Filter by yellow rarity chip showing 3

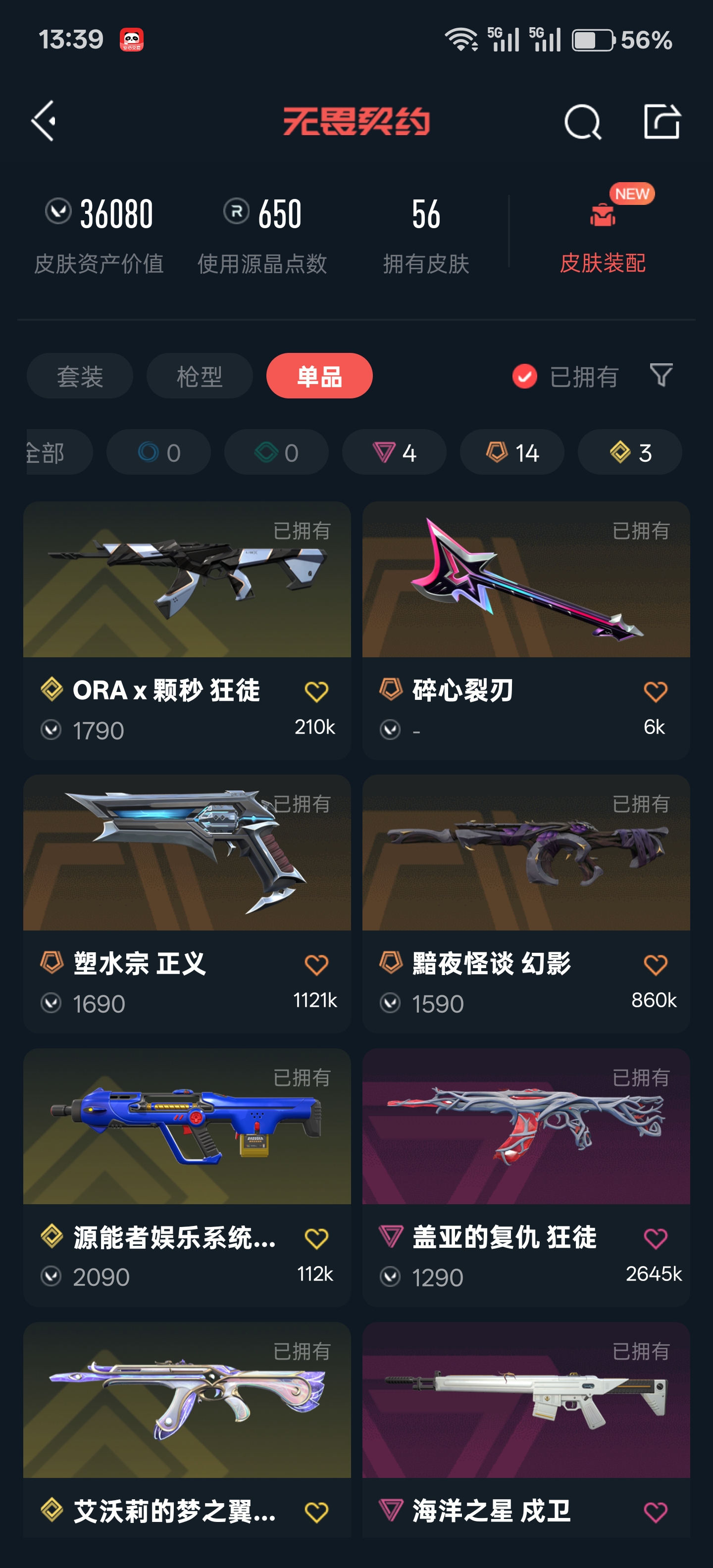(x=630, y=452)
